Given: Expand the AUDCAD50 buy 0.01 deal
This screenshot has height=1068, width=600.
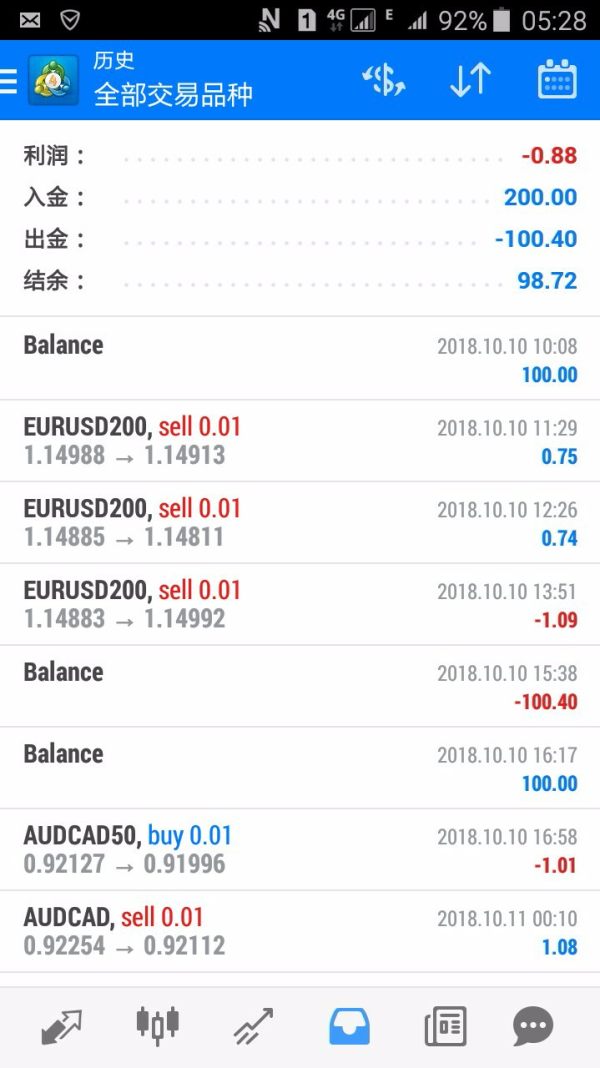Looking at the screenshot, I should point(300,850).
